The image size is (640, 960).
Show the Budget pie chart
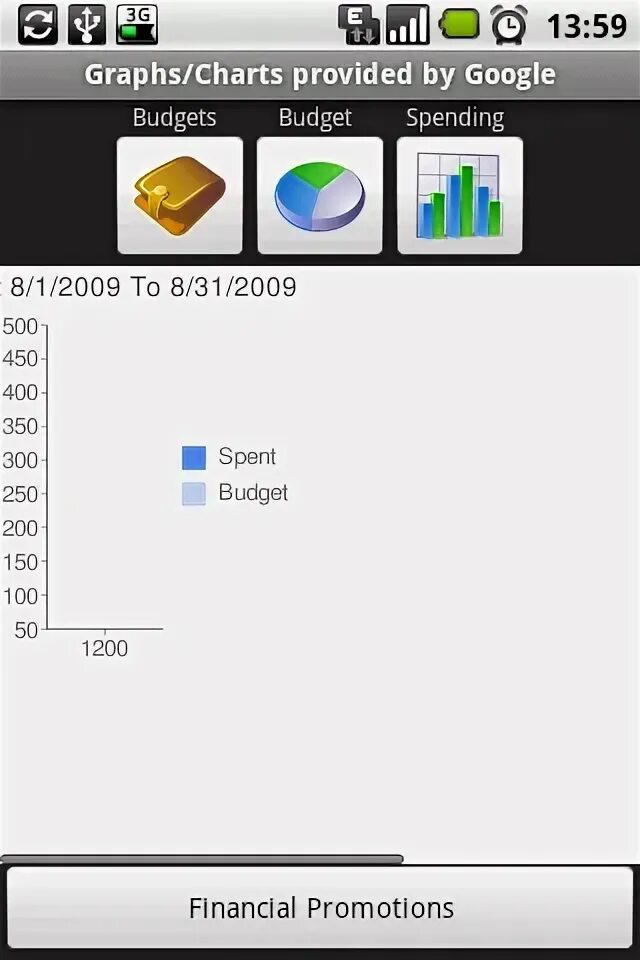tap(320, 195)
